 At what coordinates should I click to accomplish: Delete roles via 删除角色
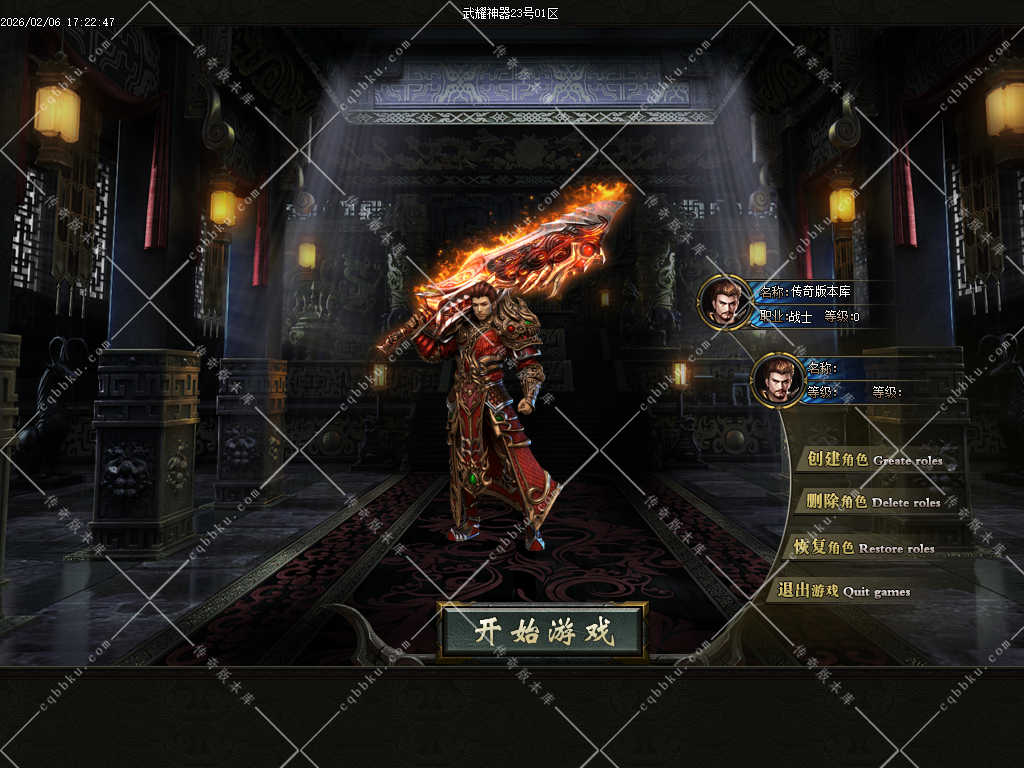[873, 502]
